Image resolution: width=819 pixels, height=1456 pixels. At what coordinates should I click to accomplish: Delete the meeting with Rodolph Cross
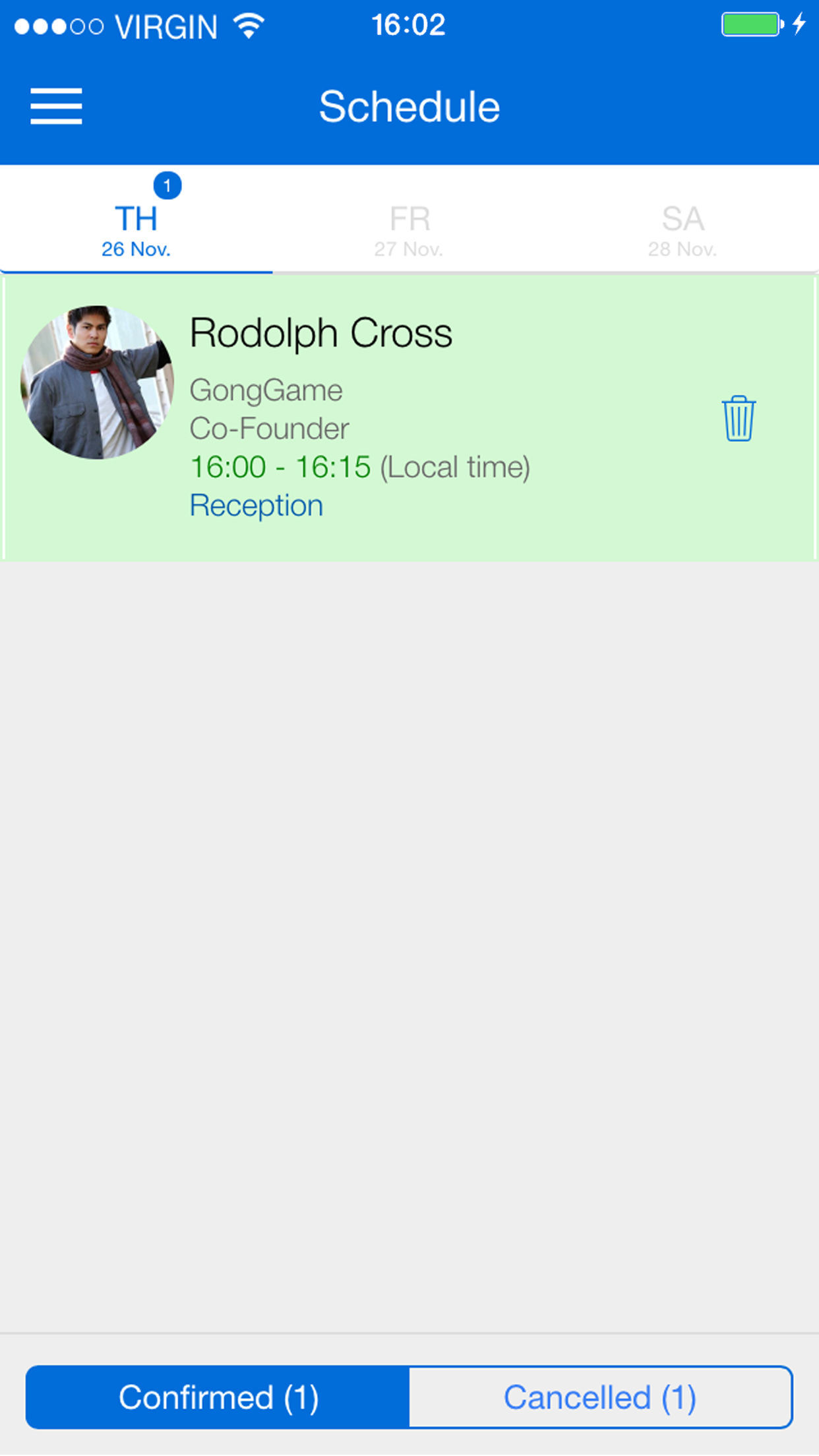(x=738, y=419)
